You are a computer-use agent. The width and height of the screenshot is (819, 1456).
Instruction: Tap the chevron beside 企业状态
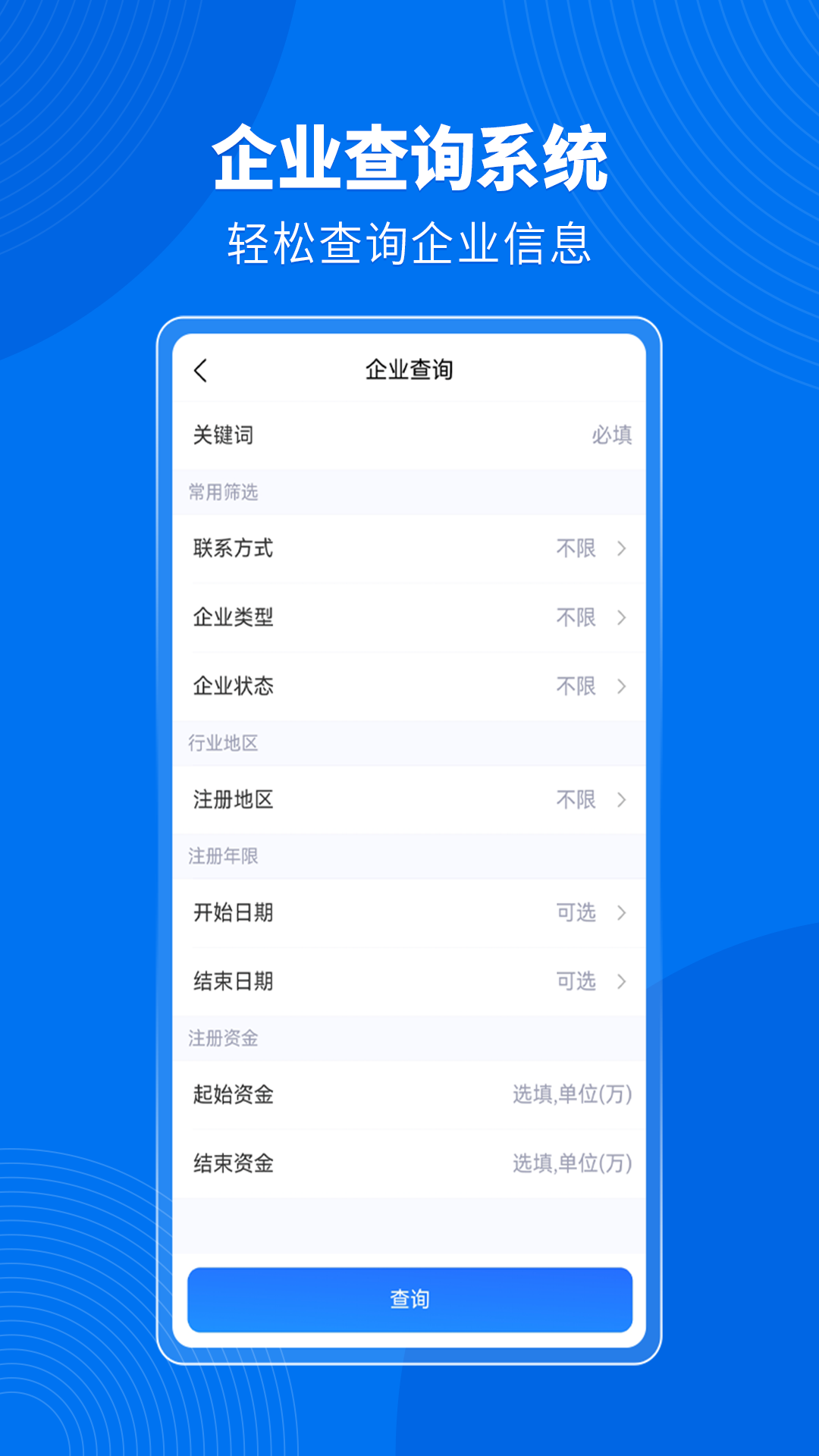[622, 686]
